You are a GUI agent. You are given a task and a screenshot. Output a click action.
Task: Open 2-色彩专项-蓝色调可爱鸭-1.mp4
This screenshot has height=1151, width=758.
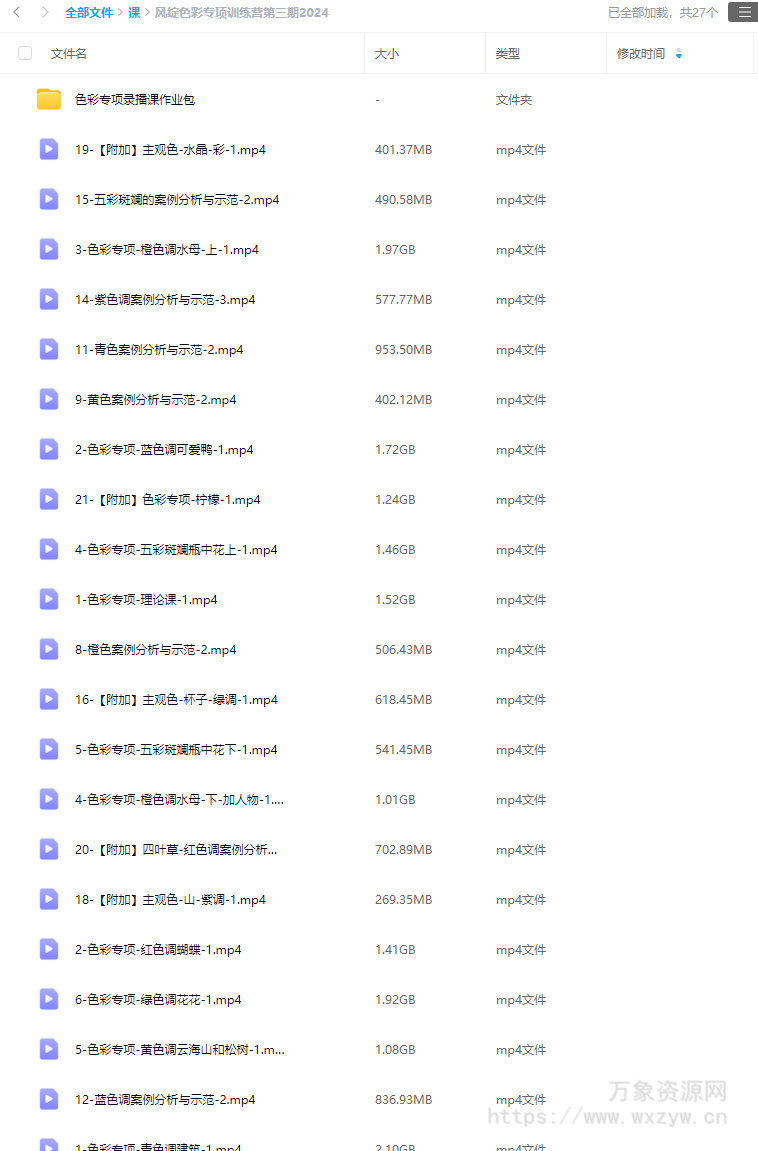(164, 450)
